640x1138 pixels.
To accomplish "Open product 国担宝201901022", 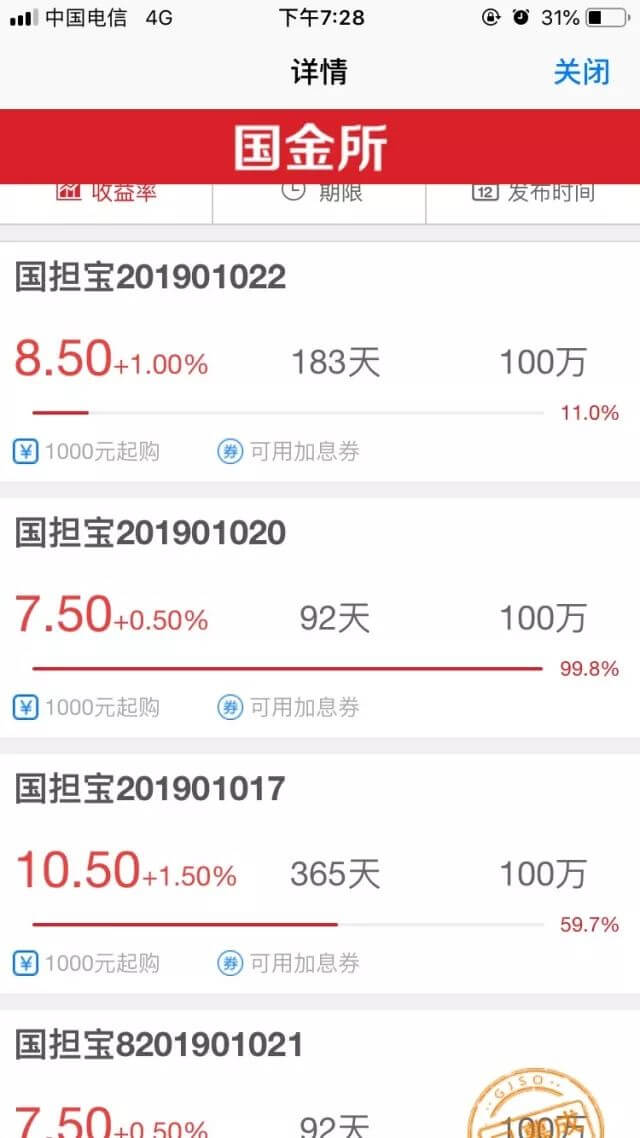I will [x=150, y=277].
